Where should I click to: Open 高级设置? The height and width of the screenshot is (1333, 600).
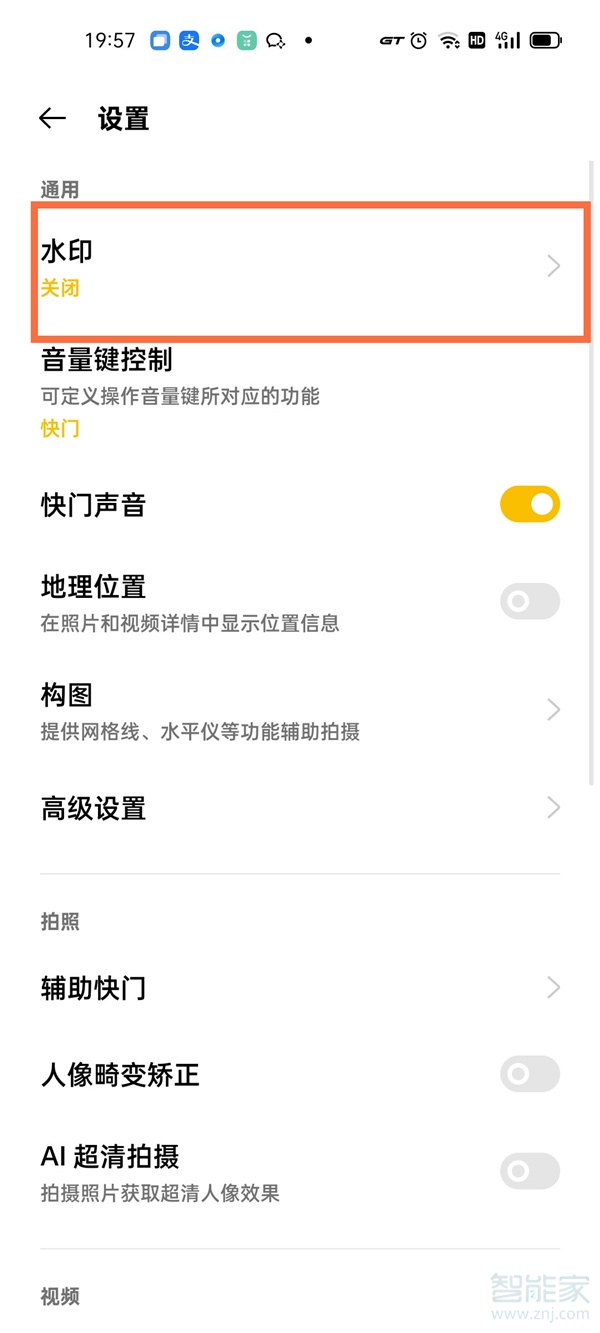pyautogui.click(x=300, y=808)
